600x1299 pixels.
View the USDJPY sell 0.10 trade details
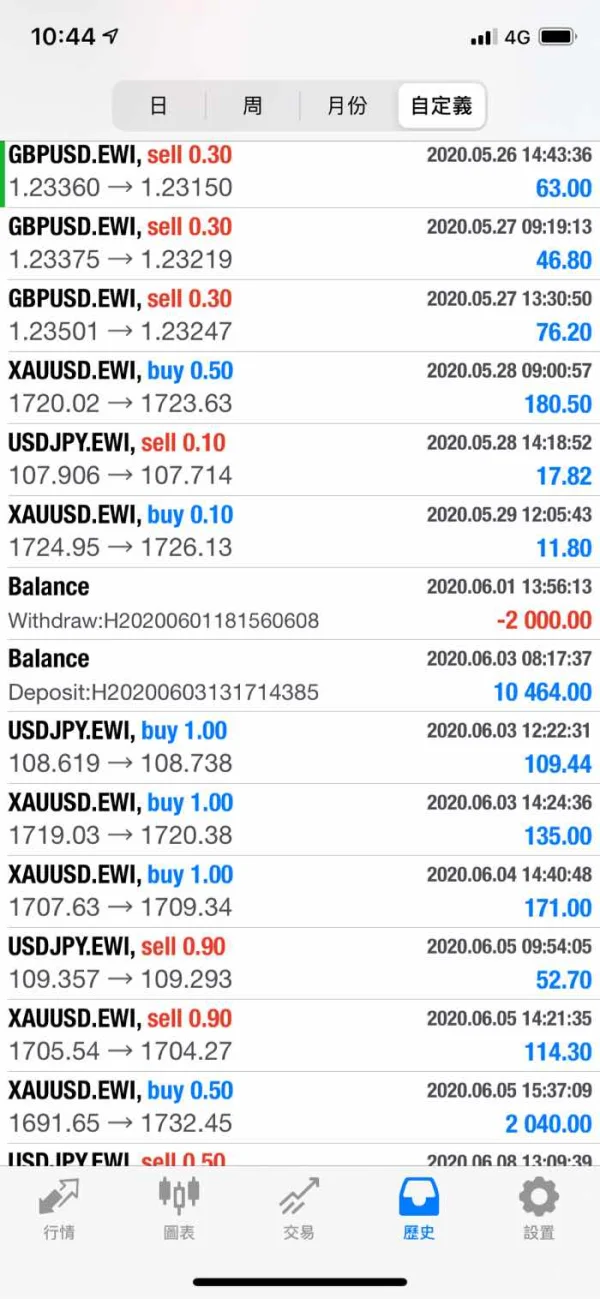click(300, 460)
